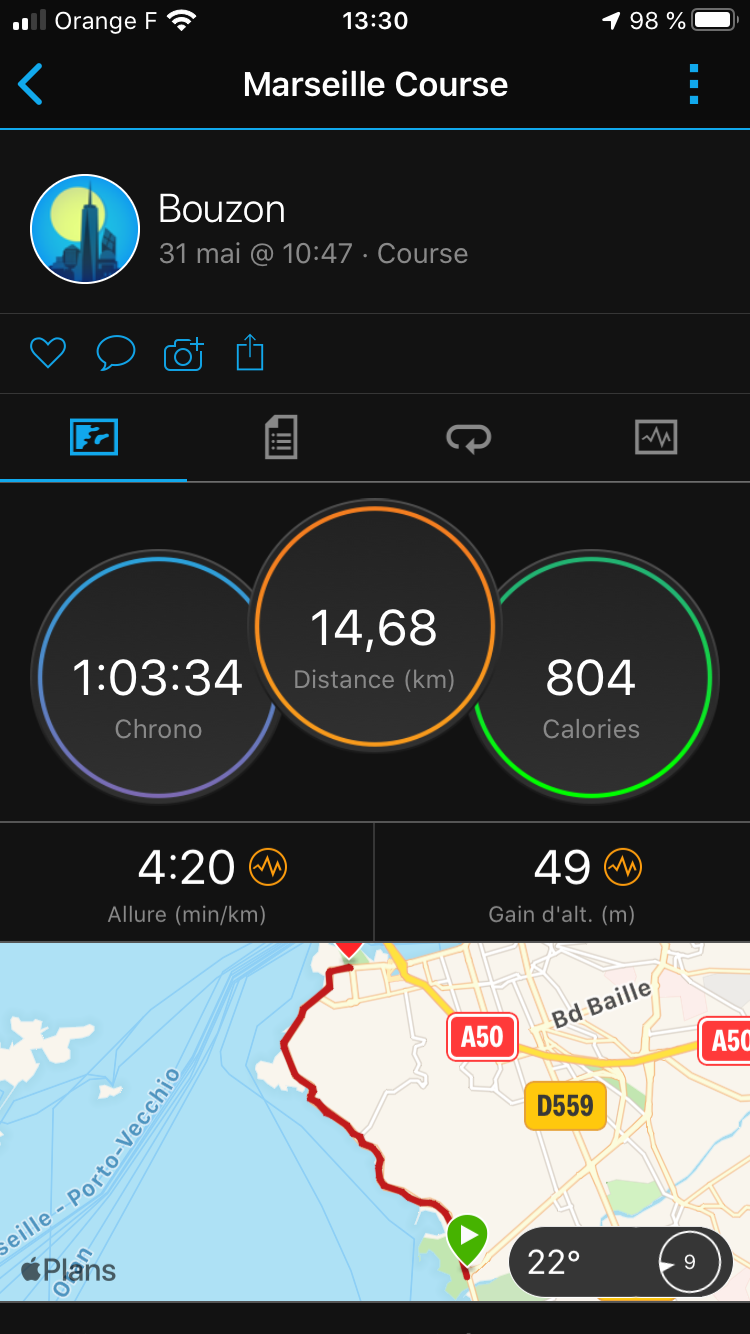Go back with the top-left arrow

31,84
